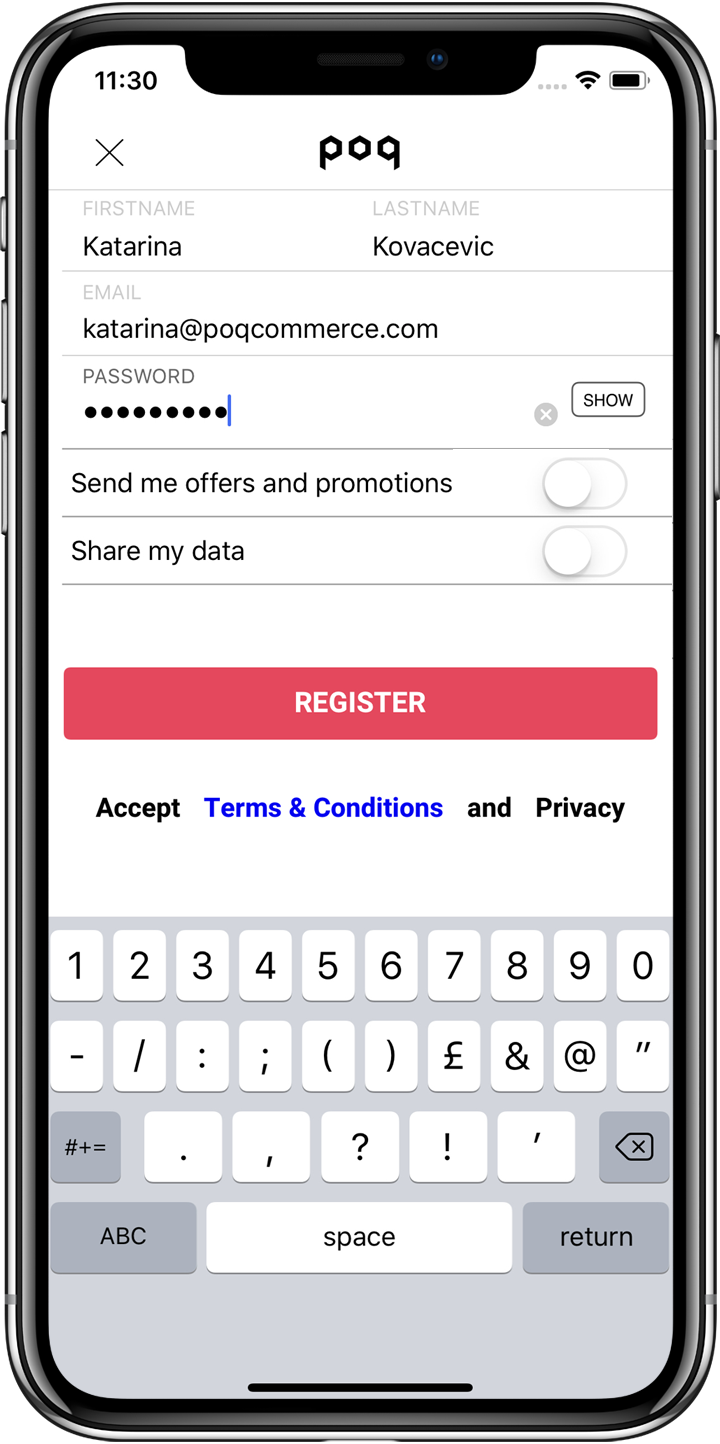720x1444 pixels.
Task: Tap the Register button
Action: [x=360, y=703]
